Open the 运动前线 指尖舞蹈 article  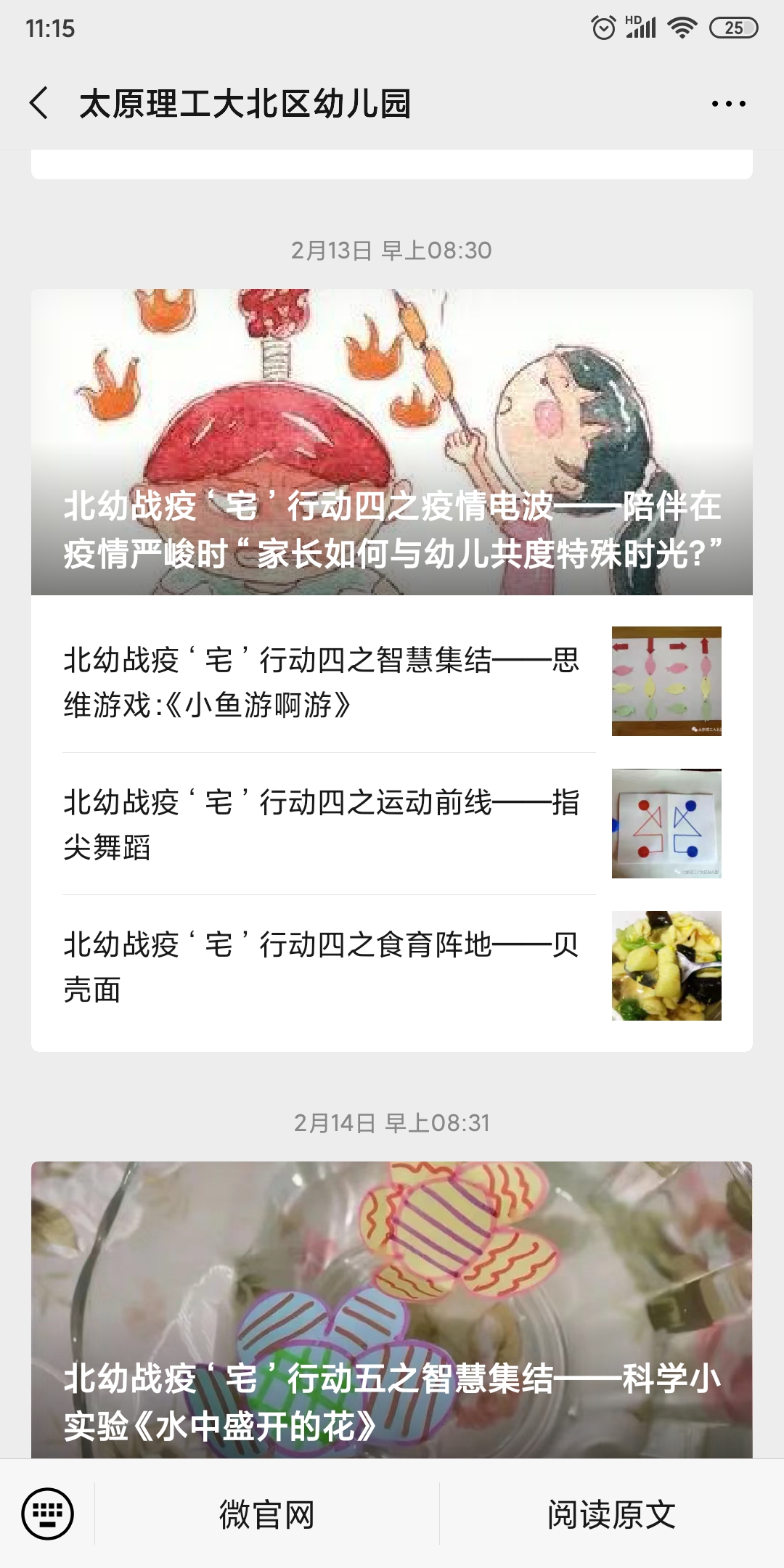[392, 823]
